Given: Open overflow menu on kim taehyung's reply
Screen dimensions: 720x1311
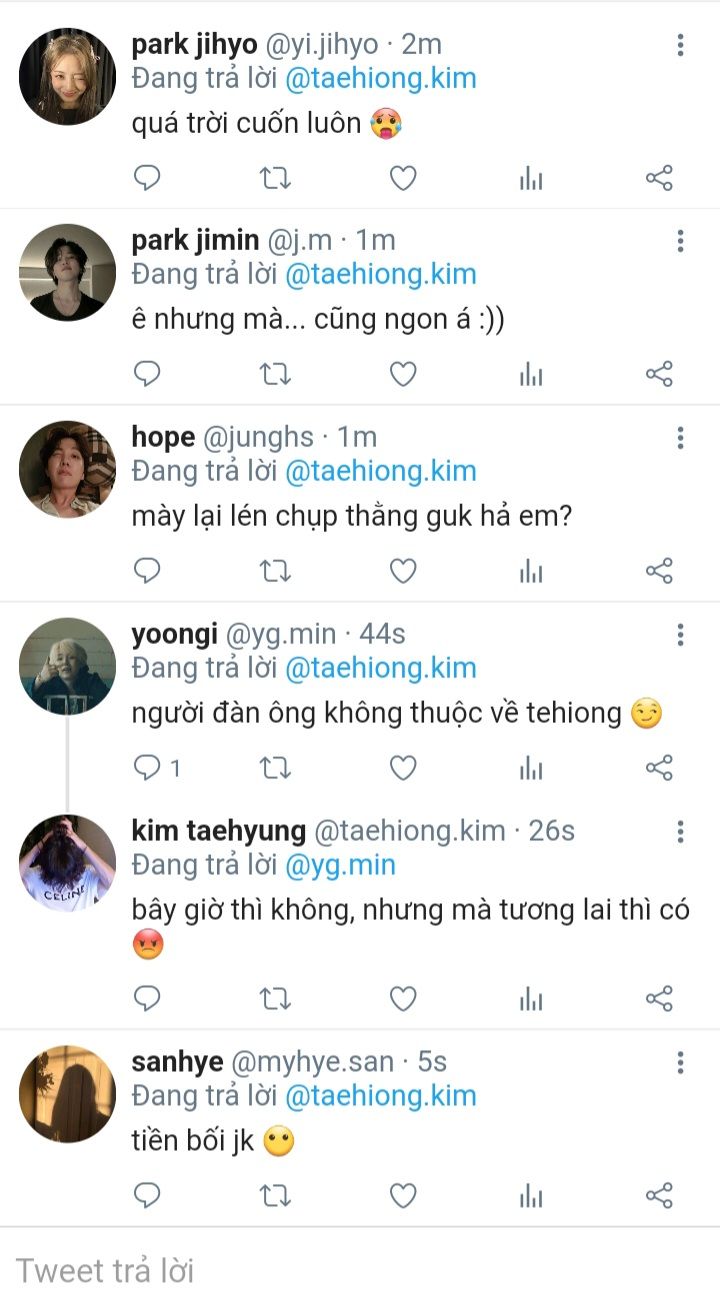Looking at the screenshot, I should coord(680,832).
